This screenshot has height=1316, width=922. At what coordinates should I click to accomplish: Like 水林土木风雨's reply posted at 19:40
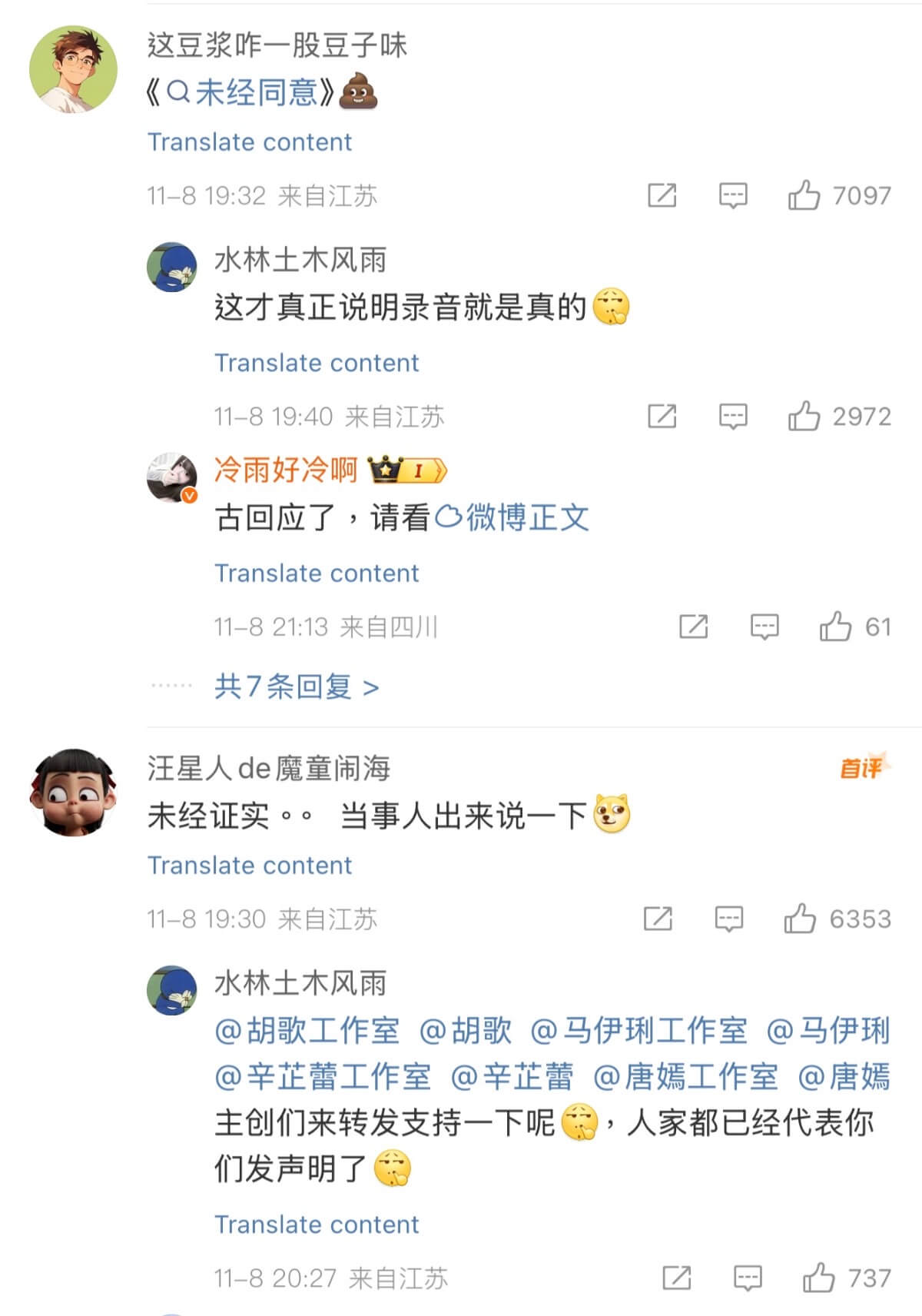coord(804,416)
